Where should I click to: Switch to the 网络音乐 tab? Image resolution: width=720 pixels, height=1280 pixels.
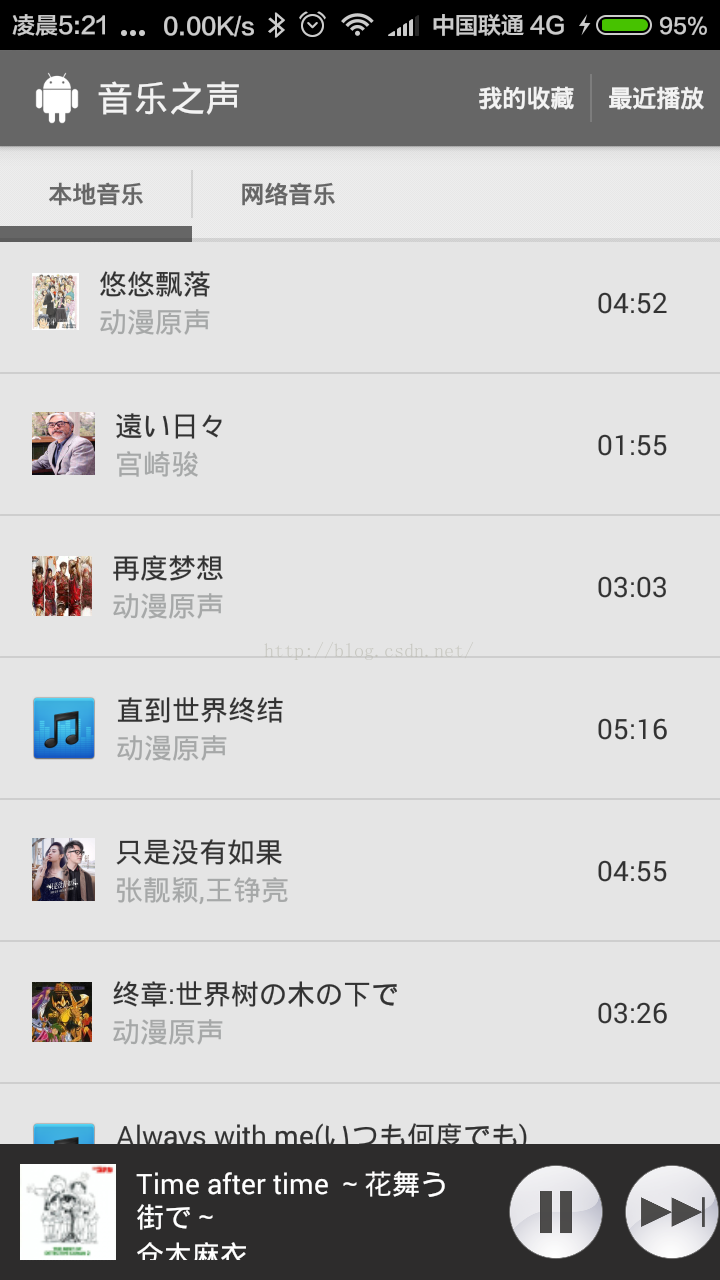[288, 194]
